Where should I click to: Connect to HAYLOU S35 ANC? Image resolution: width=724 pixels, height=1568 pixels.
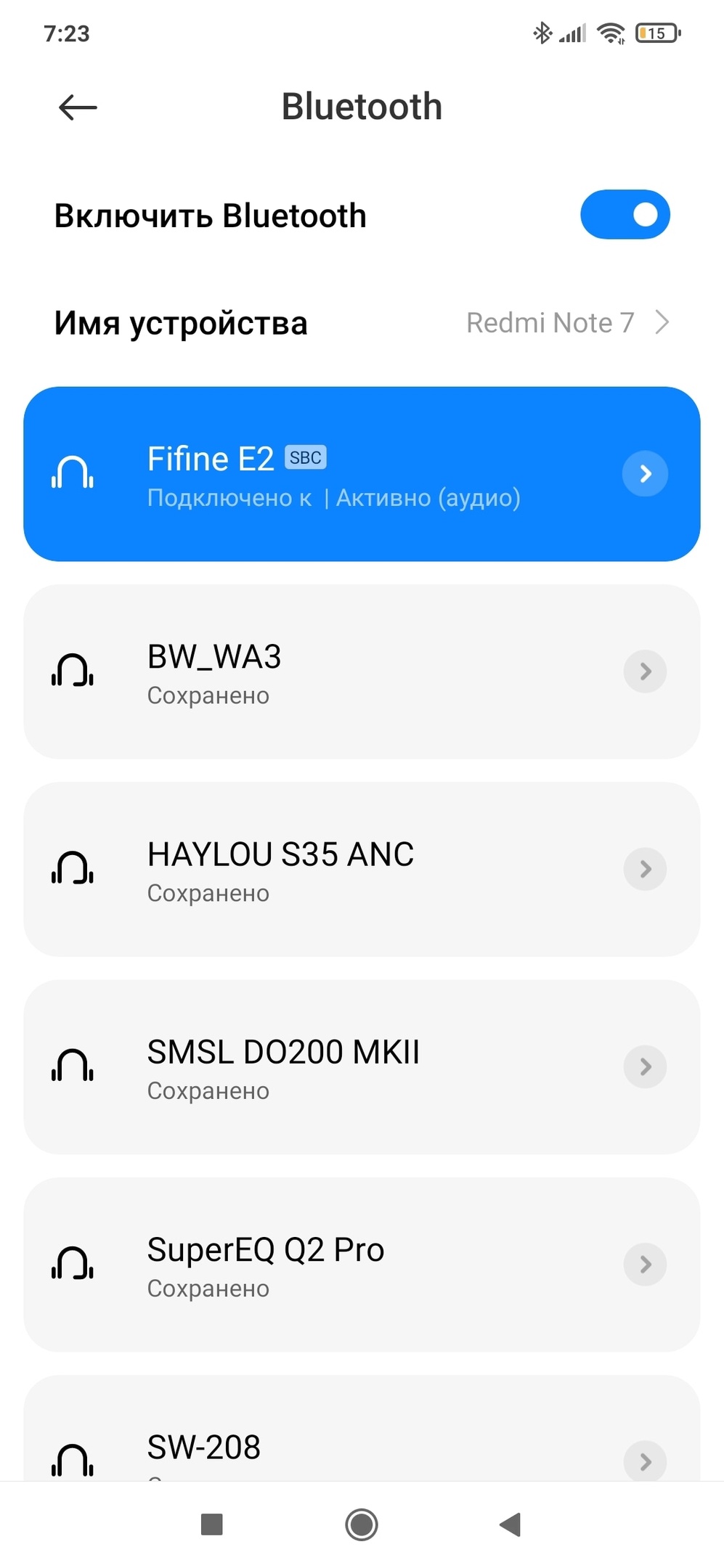[334, 870]
